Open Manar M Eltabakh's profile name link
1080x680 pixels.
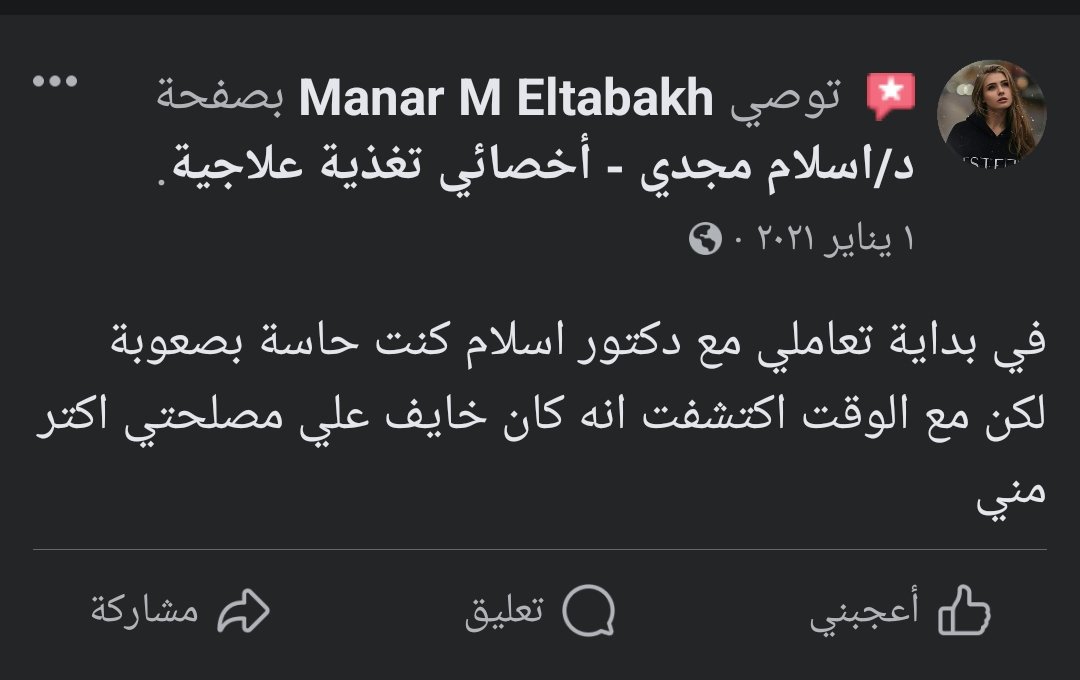(506, 97)
